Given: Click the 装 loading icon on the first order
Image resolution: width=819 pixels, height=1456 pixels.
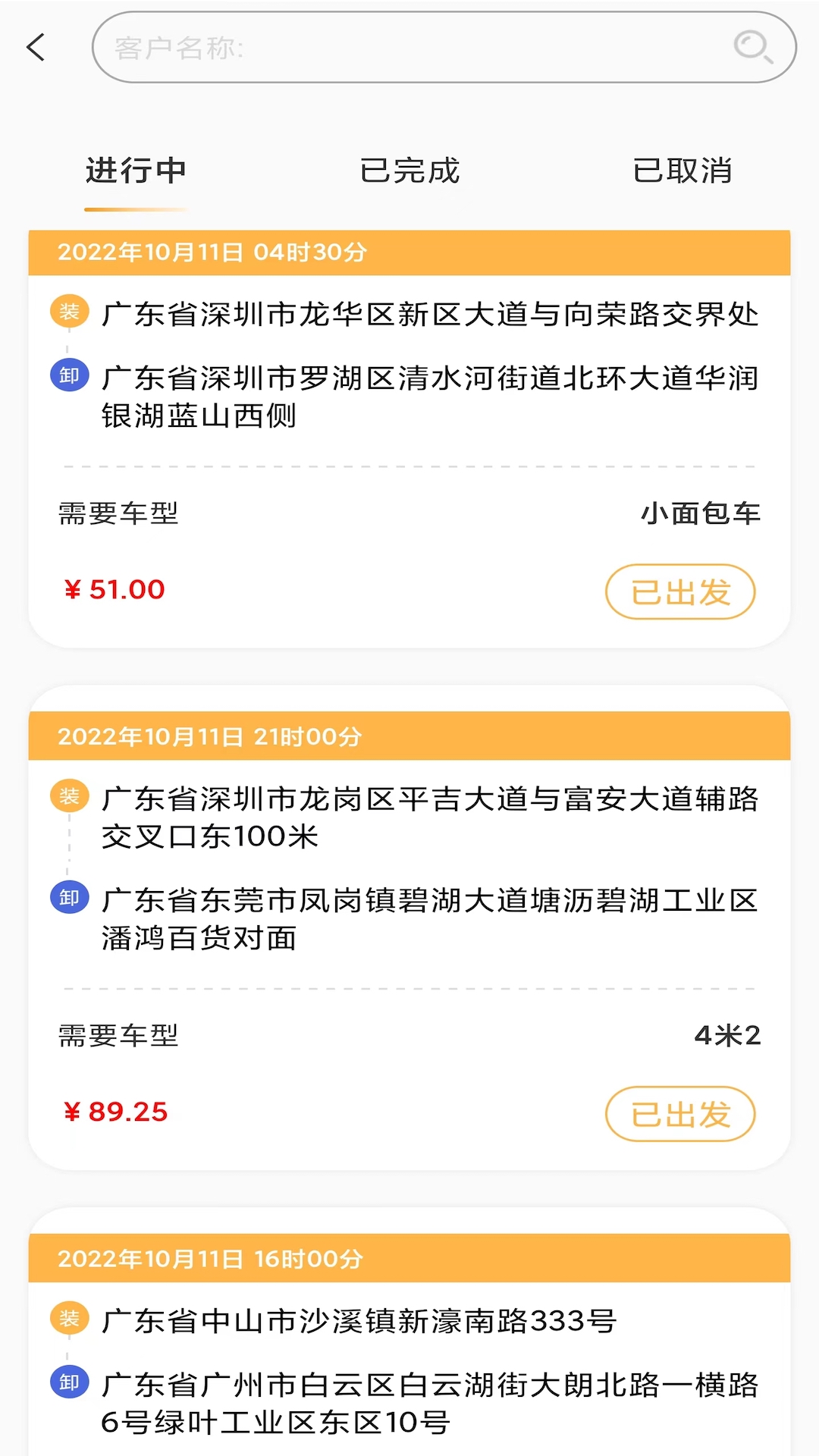Looking at the screenshot, I should (x=69, y=311).
